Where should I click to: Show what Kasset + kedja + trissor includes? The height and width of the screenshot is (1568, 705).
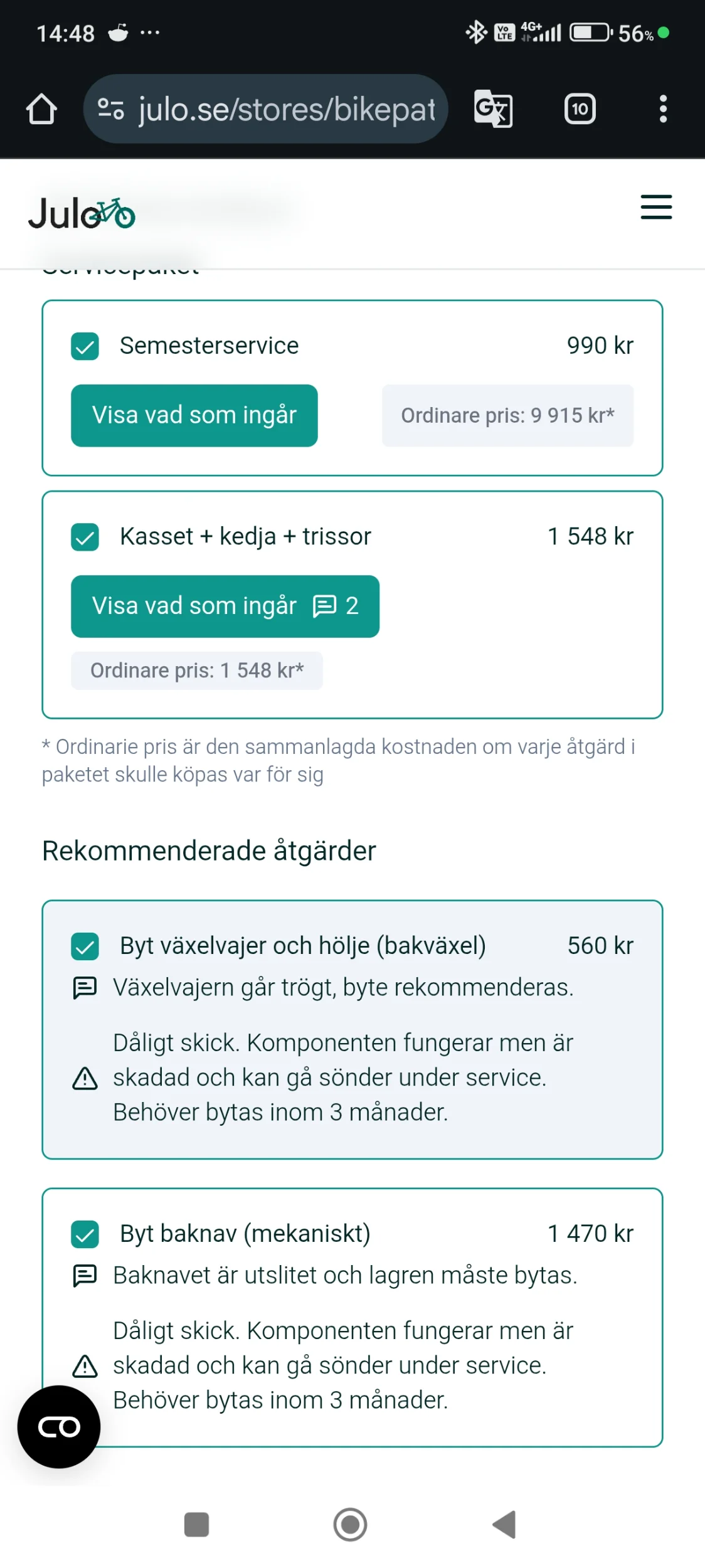(225, 607)
